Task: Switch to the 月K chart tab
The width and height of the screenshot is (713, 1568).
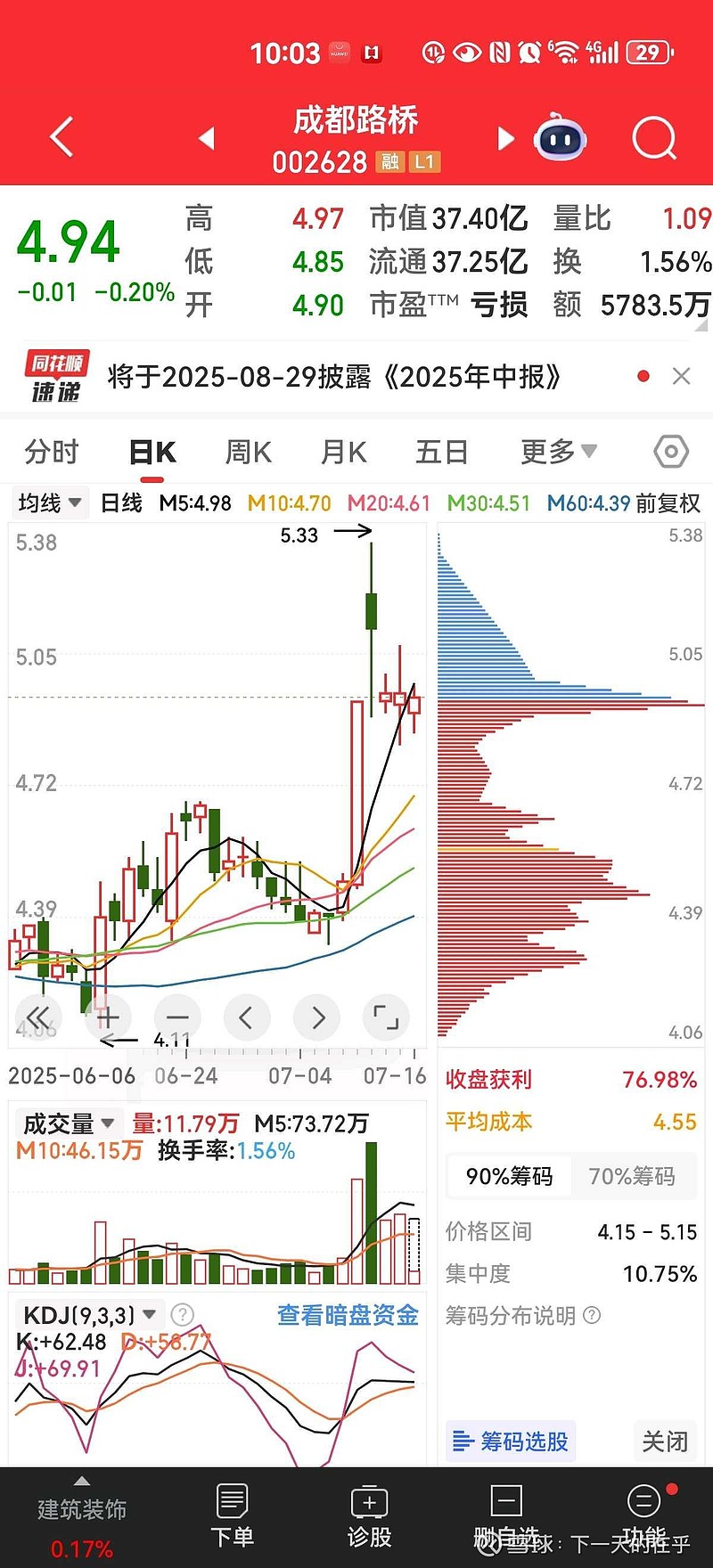Action: (343, 452)
